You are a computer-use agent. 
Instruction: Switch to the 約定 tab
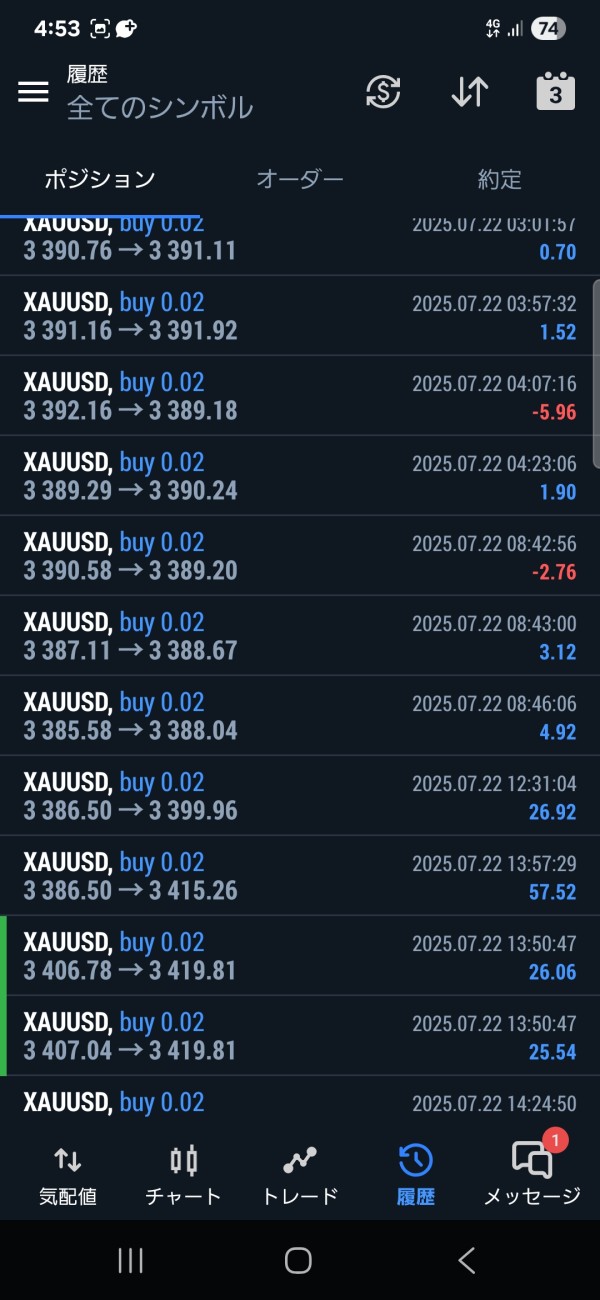tap(499, 180)
